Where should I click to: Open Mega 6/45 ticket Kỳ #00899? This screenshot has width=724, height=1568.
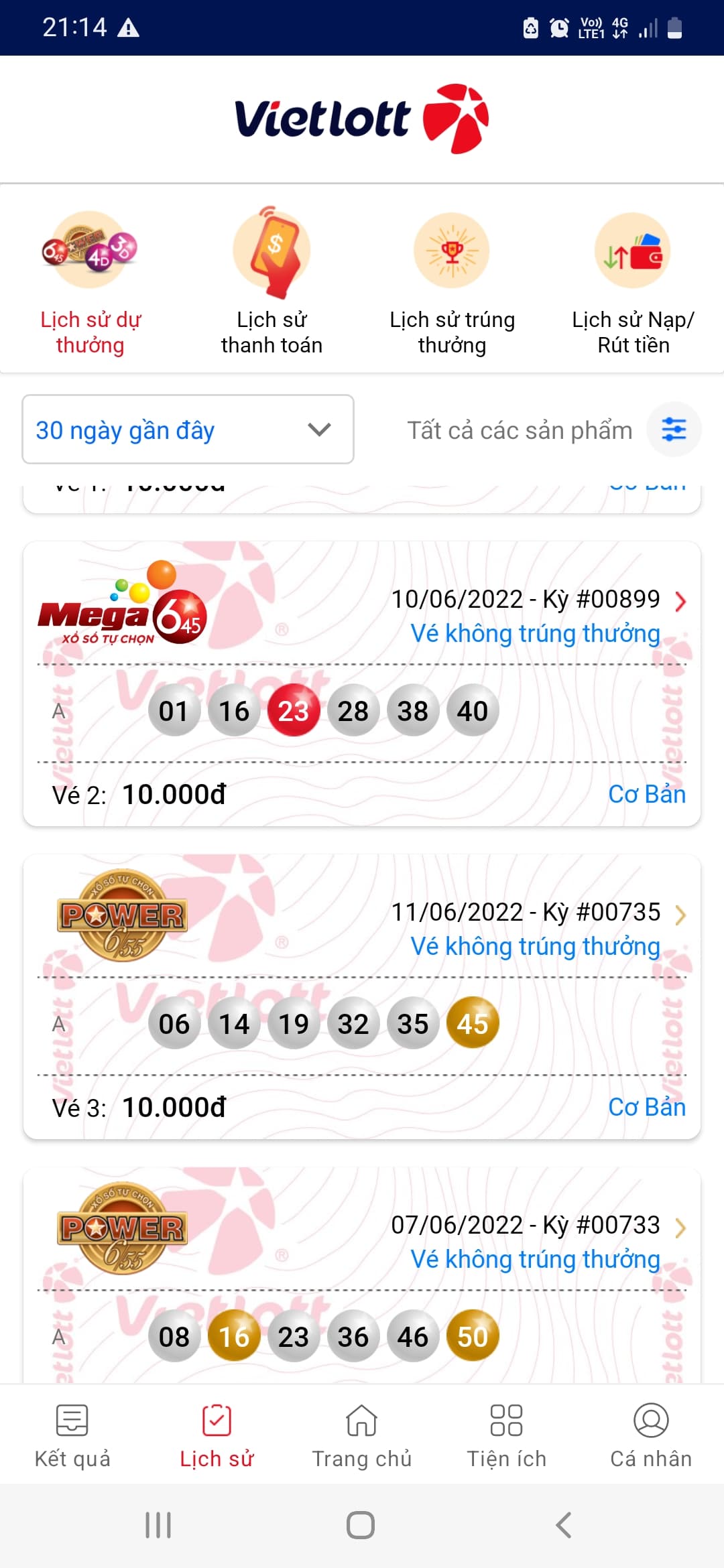pyautogui.click(x=680, y=601)
